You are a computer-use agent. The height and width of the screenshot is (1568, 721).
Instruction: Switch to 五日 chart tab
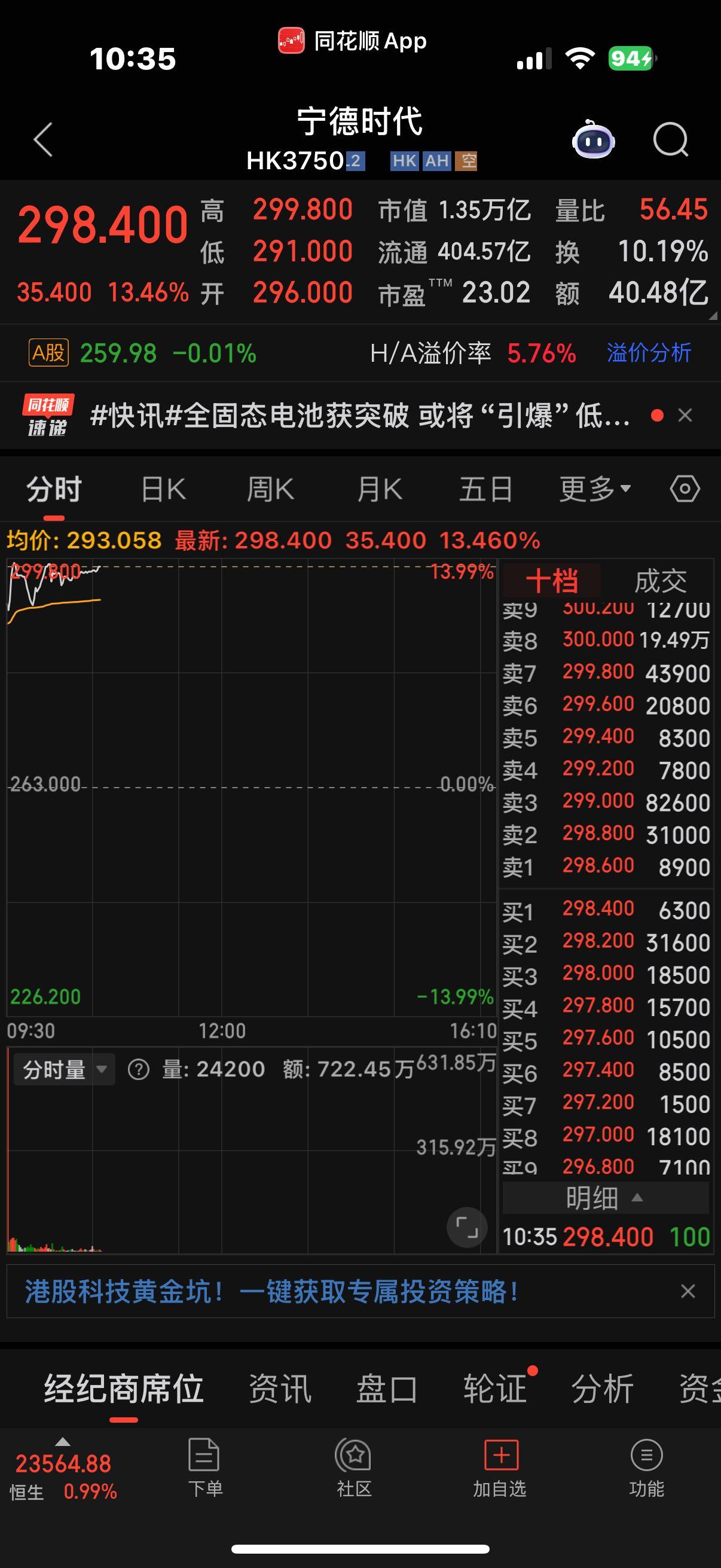[x=485, y=489]
